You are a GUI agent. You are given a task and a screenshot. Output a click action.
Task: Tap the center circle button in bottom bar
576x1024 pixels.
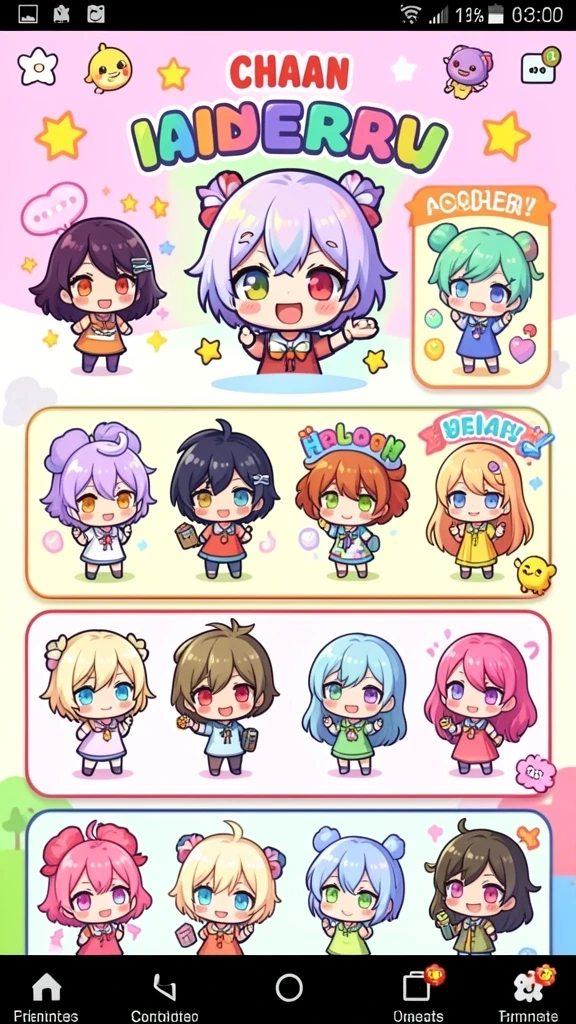[x=289, y=988]
